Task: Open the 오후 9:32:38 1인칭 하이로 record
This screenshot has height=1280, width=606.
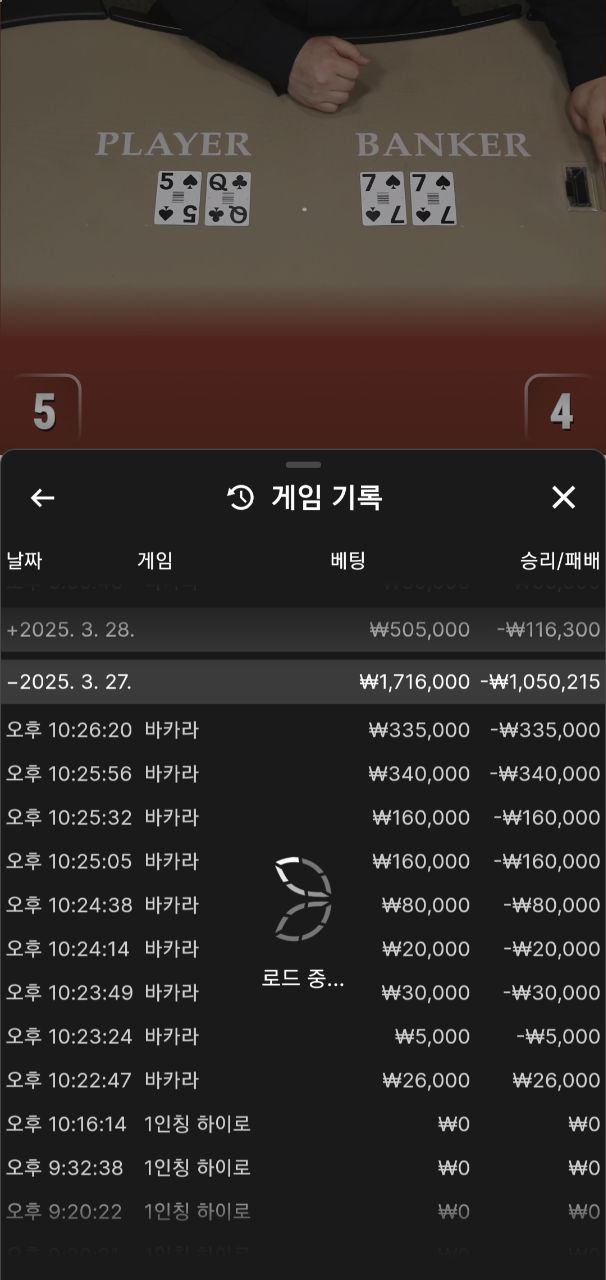Action: 303,1168
